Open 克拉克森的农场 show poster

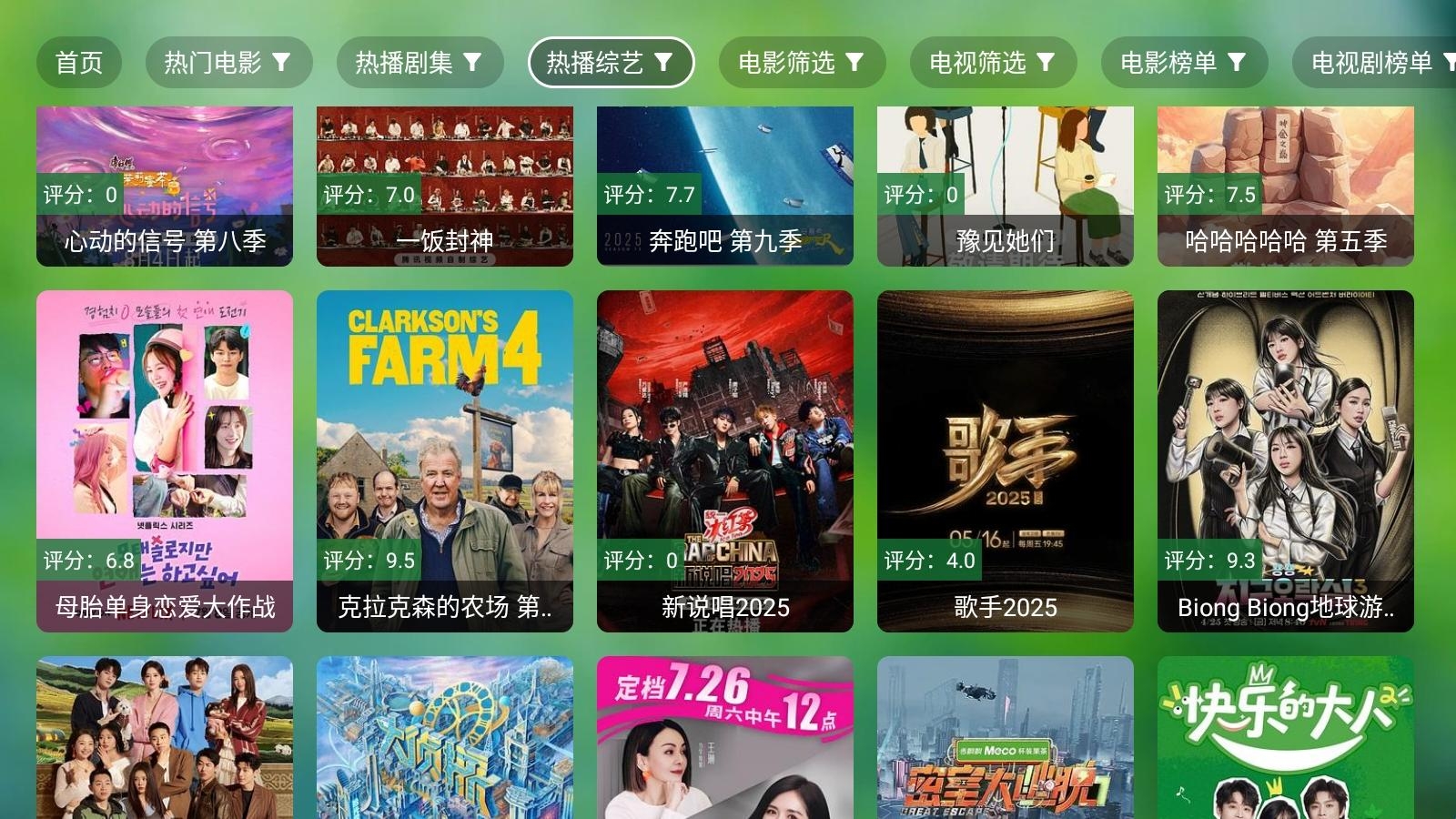445,460
